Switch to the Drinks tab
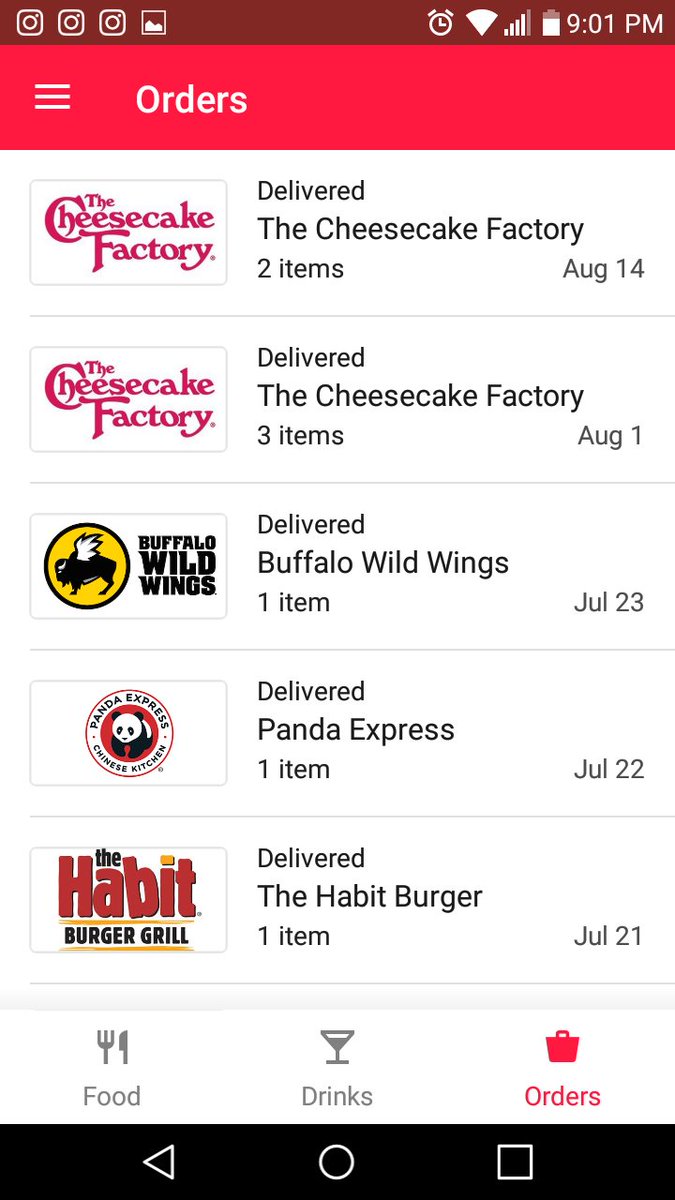 (x=337, y=1068)
